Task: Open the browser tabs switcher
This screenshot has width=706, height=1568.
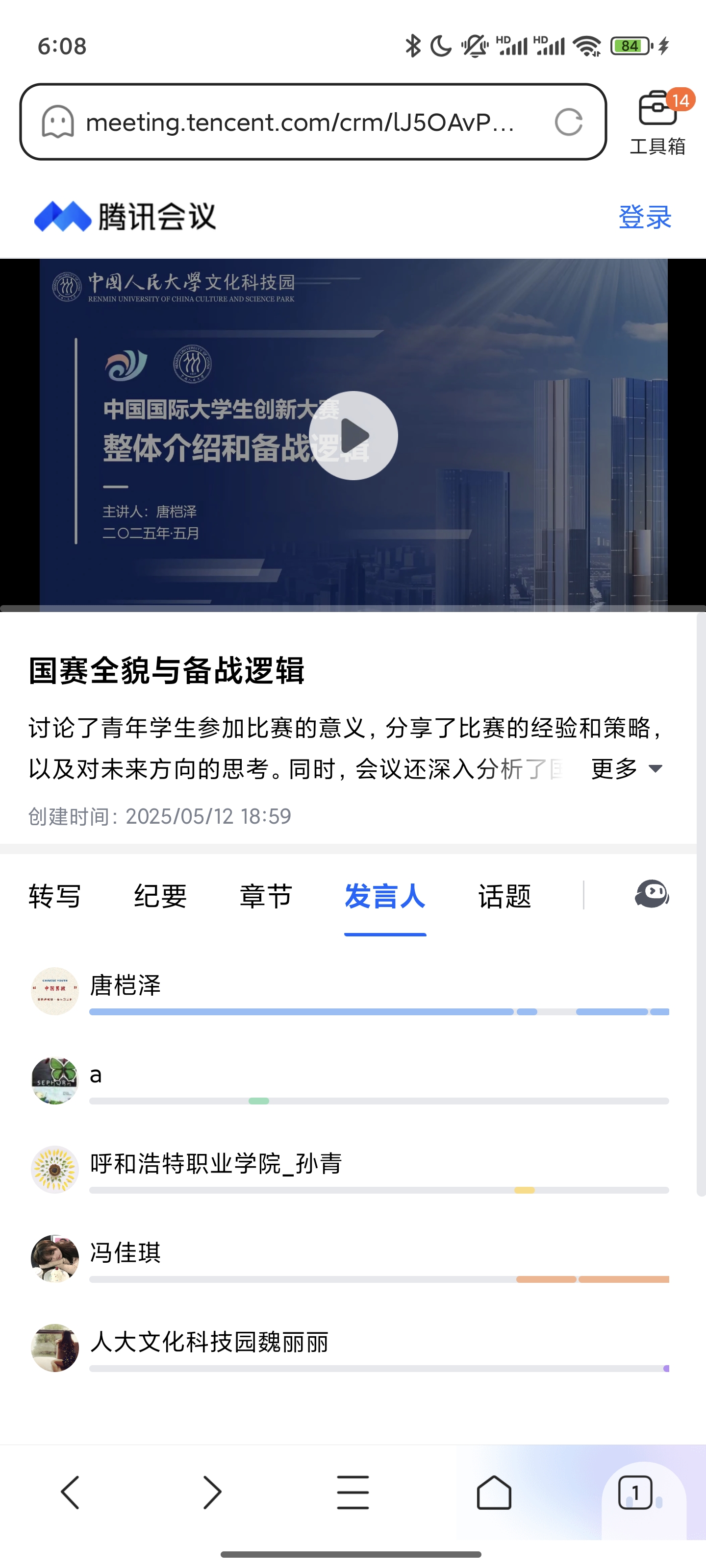Action: tap(635, 1492)
